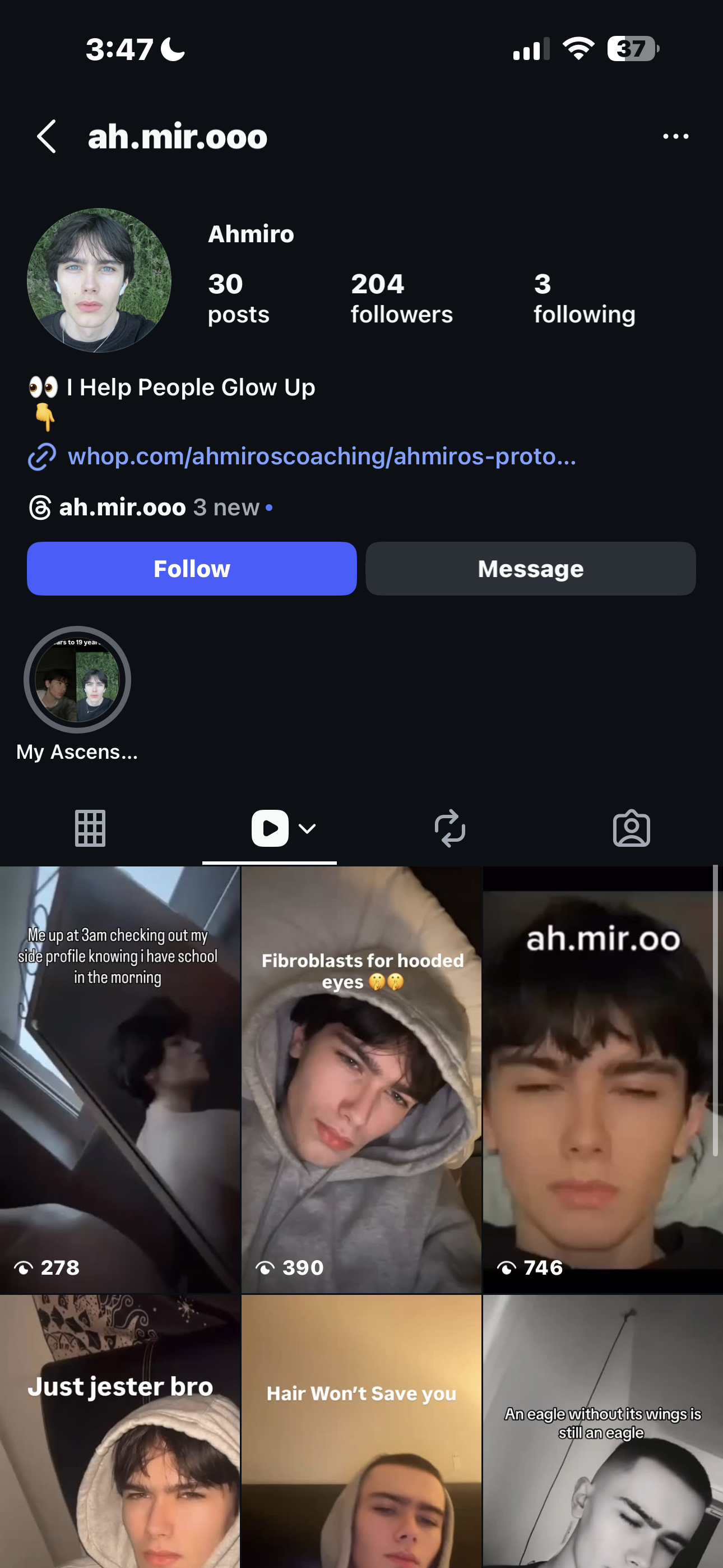Watch the Just jester bro reel

119,1431
